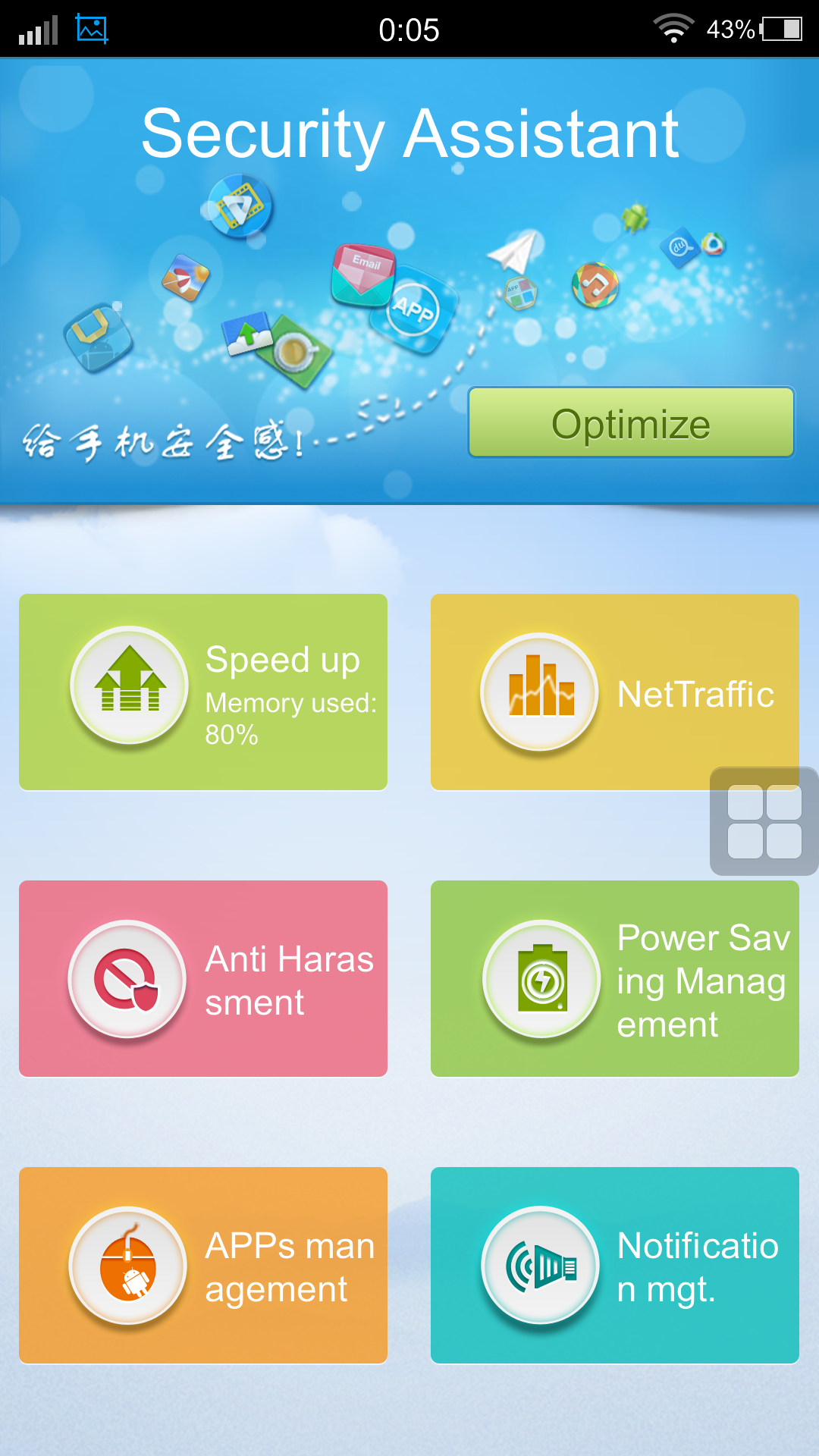Open Power Saving Management

(614, 978)
